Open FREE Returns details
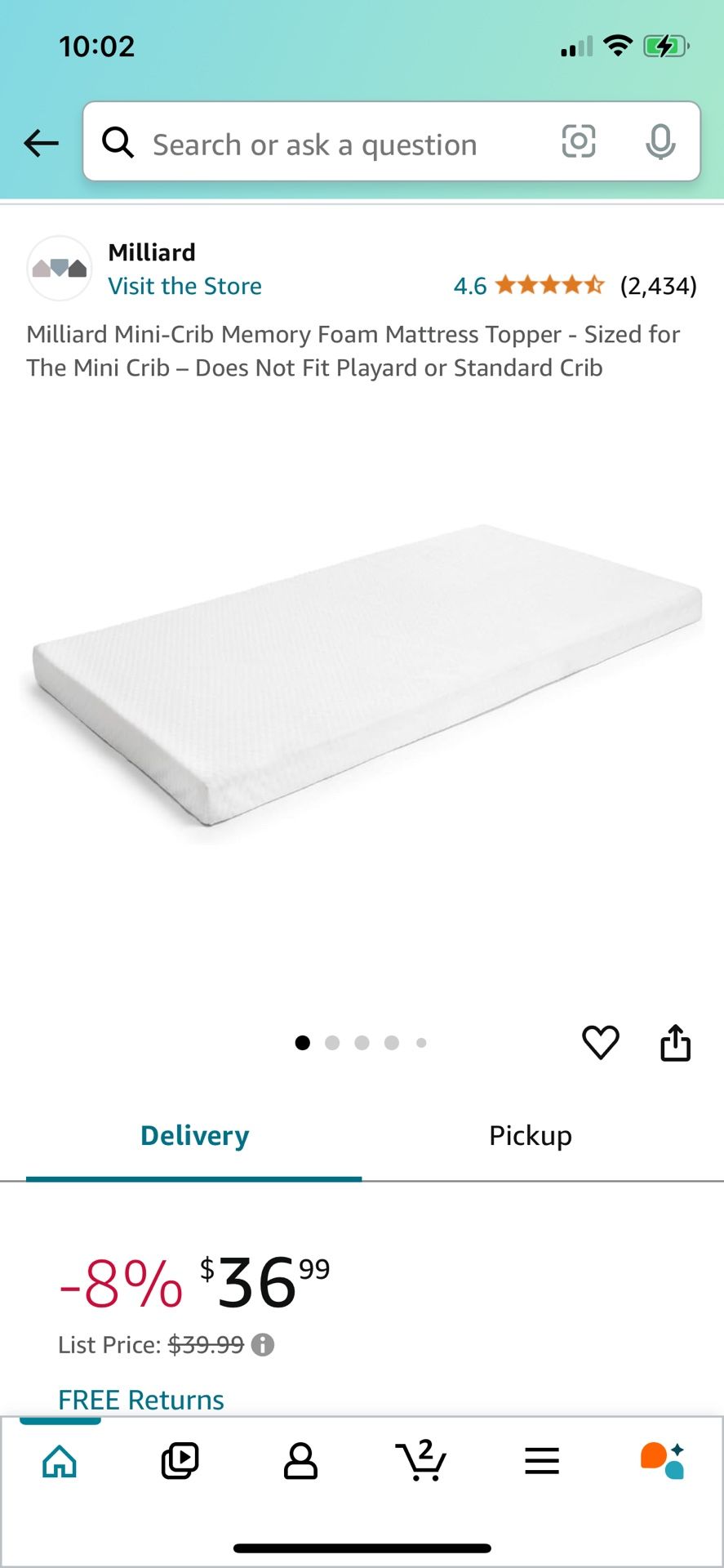This screenshot has width=724, height=1568. pos(140,1399)
